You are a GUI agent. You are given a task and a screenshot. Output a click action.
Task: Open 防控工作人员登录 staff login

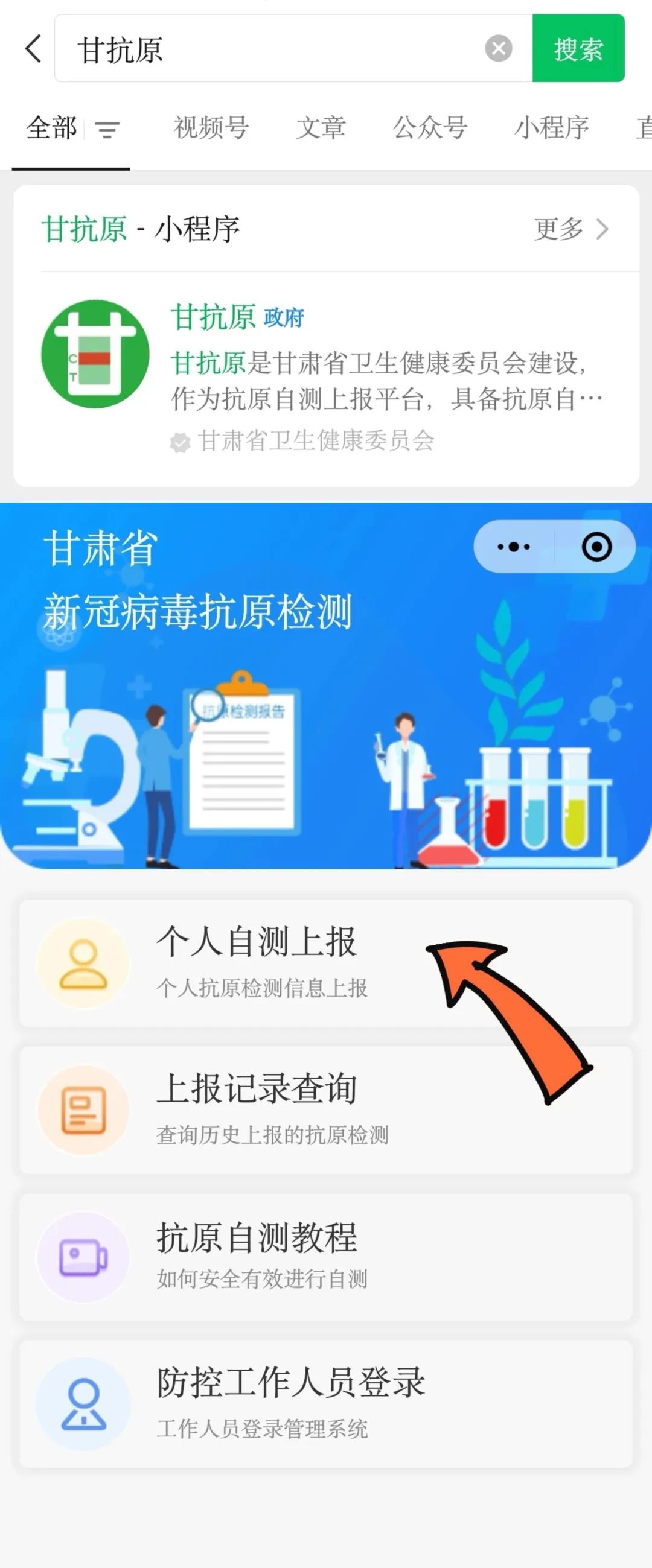tap(326, 1403)
